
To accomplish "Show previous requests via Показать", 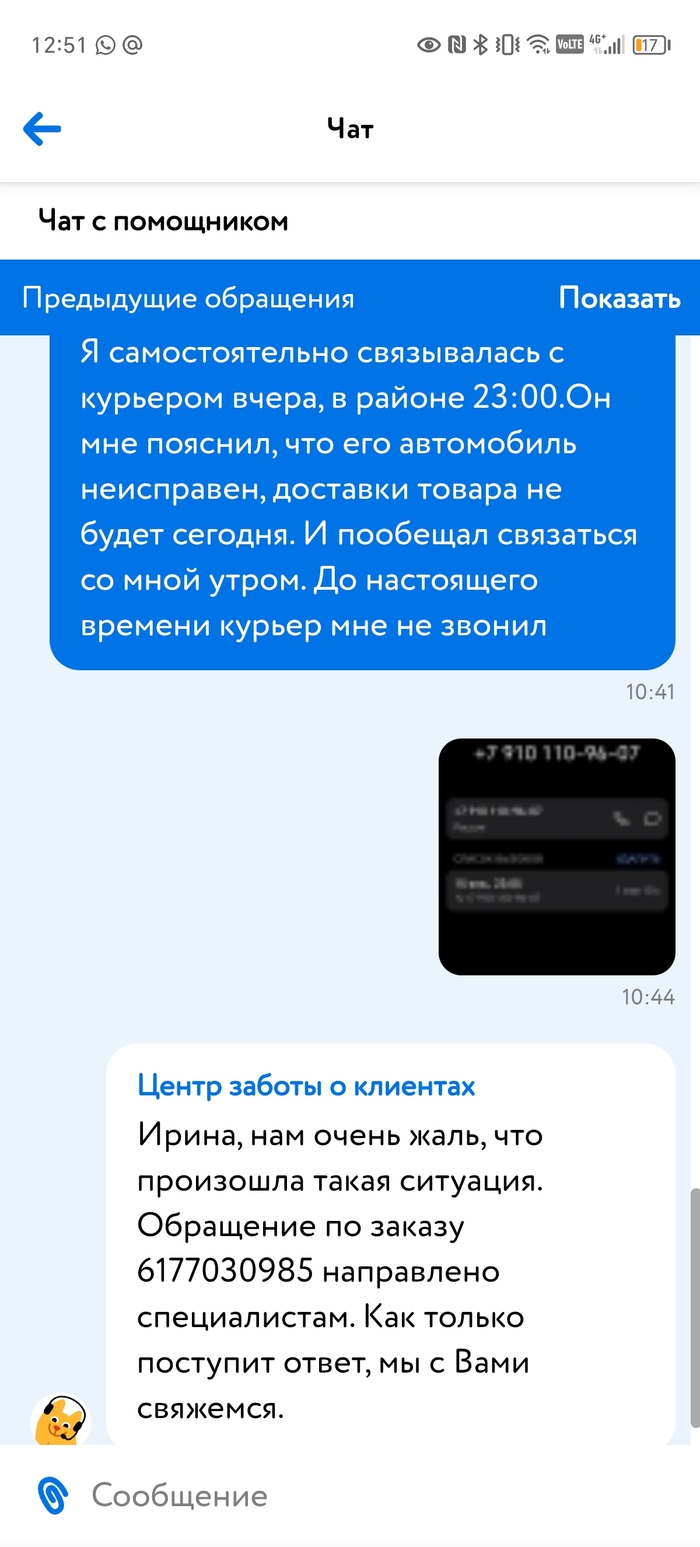I will tap(619, 298).
